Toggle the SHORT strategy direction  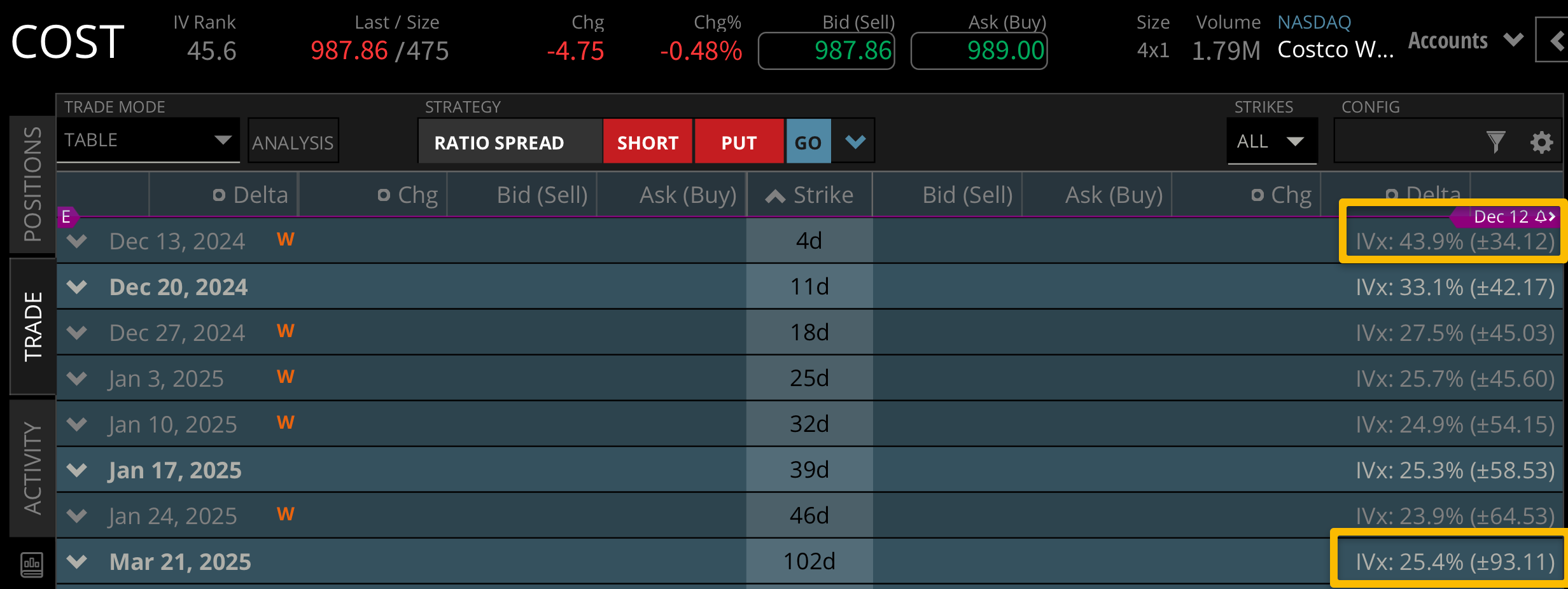(x=647, y=142)
